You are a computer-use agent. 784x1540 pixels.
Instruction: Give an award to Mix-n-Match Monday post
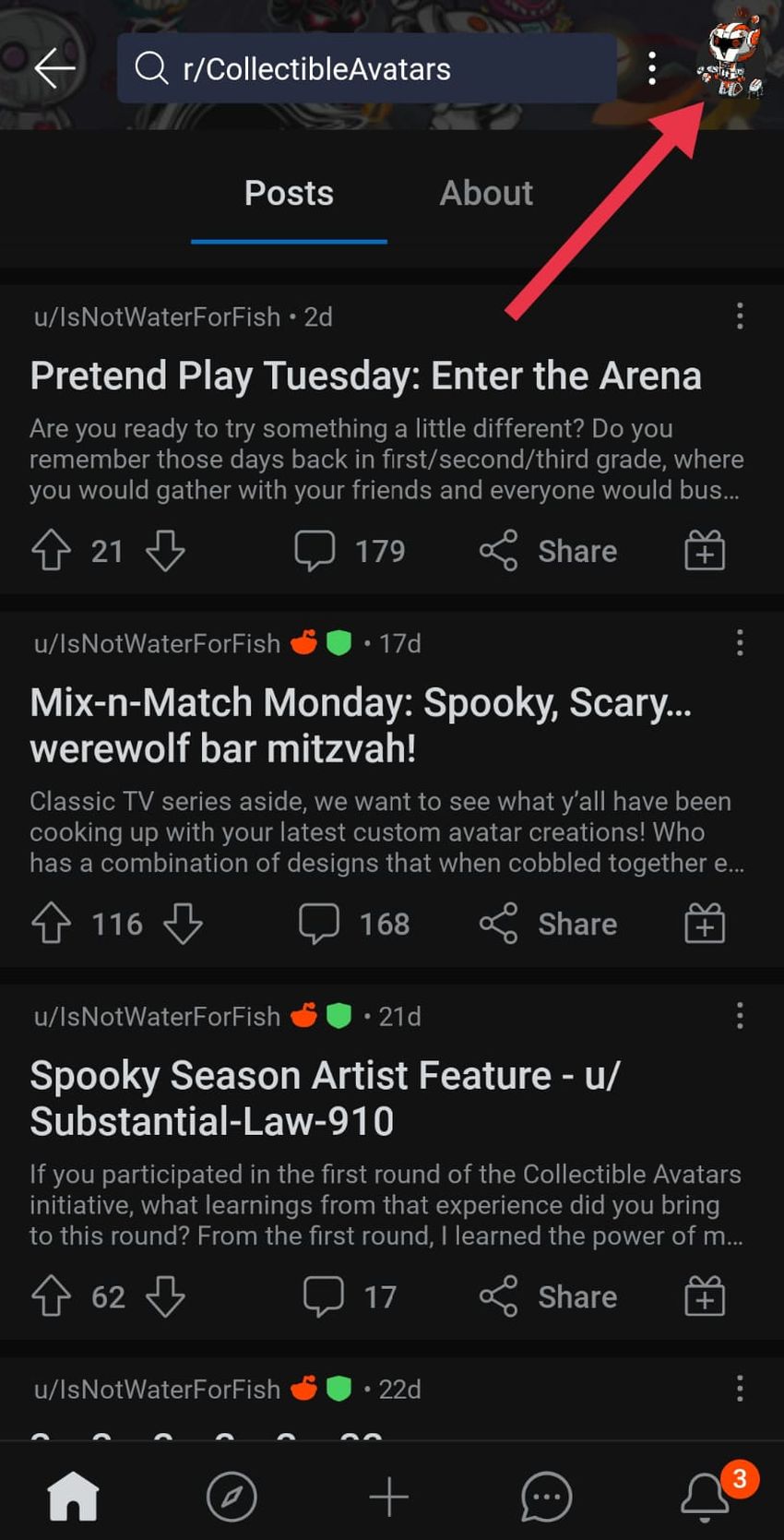705,924
